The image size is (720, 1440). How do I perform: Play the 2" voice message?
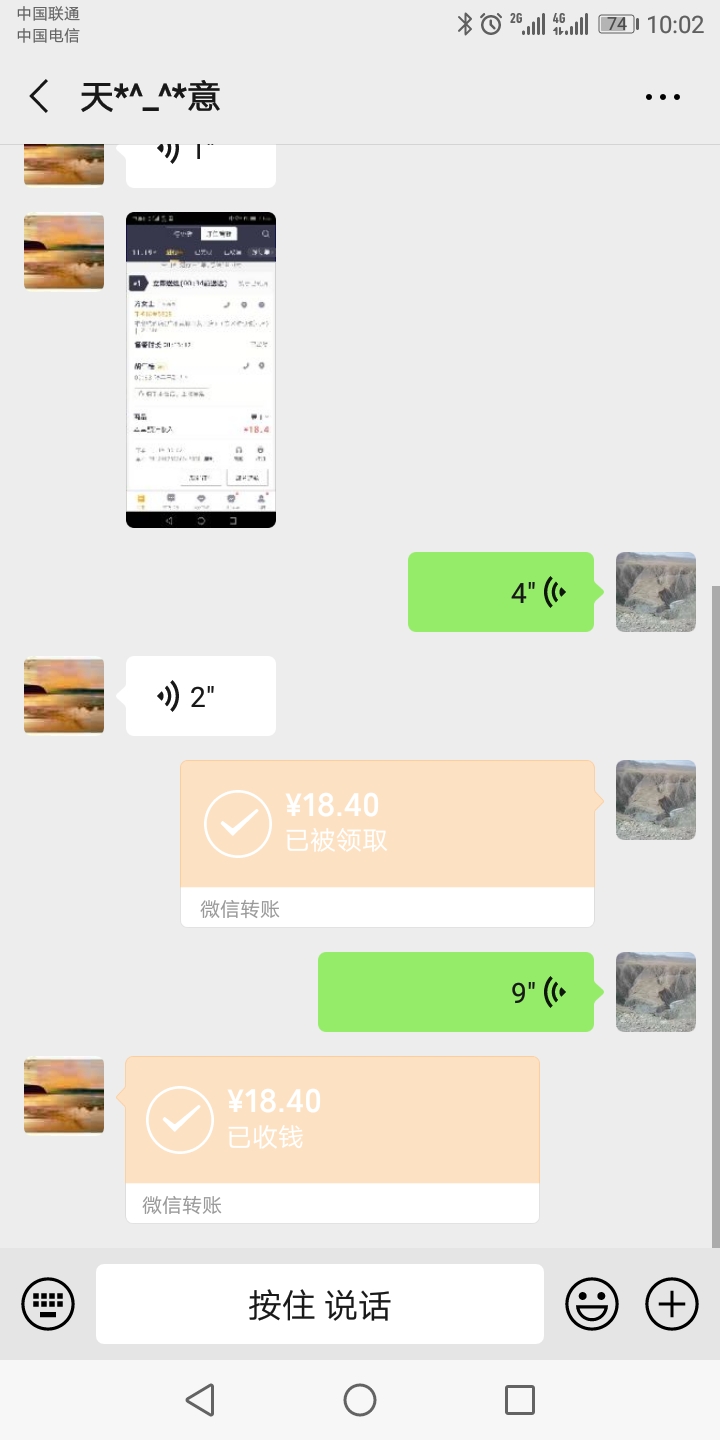click(x=200, y=694)
